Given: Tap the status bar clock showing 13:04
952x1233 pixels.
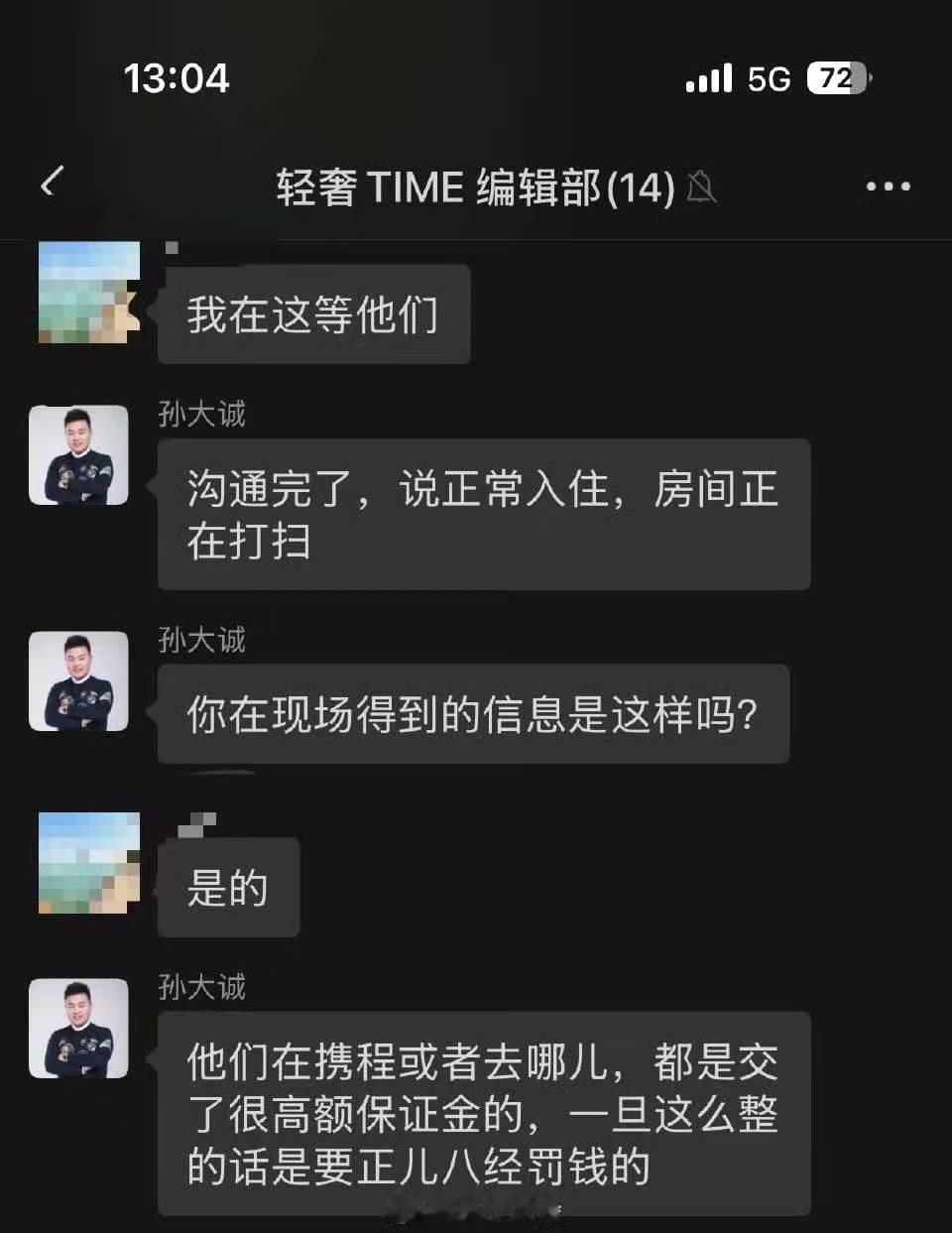Looking at the screenshot, I should 176,78.
